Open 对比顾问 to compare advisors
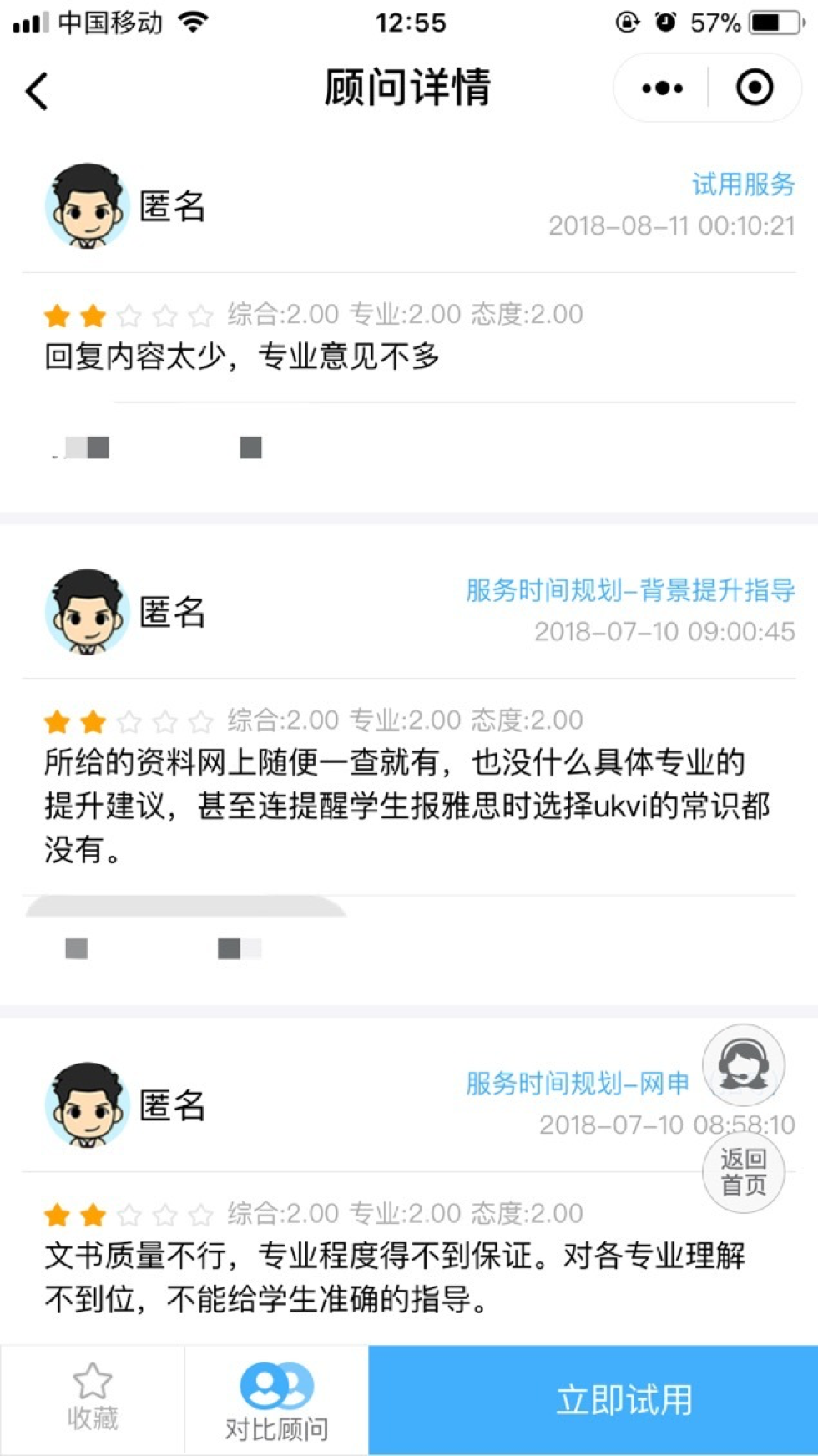Image resolution: width=818 pixels, height=1456 pixels. [276, 1399]
